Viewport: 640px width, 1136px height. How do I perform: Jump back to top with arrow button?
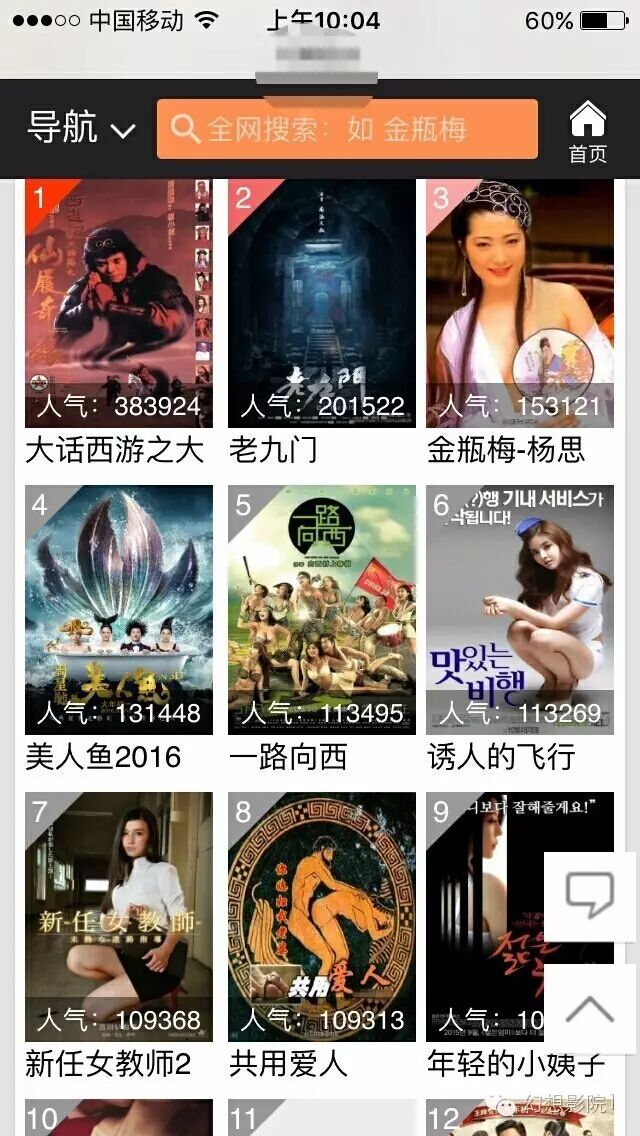(590, 1008)
